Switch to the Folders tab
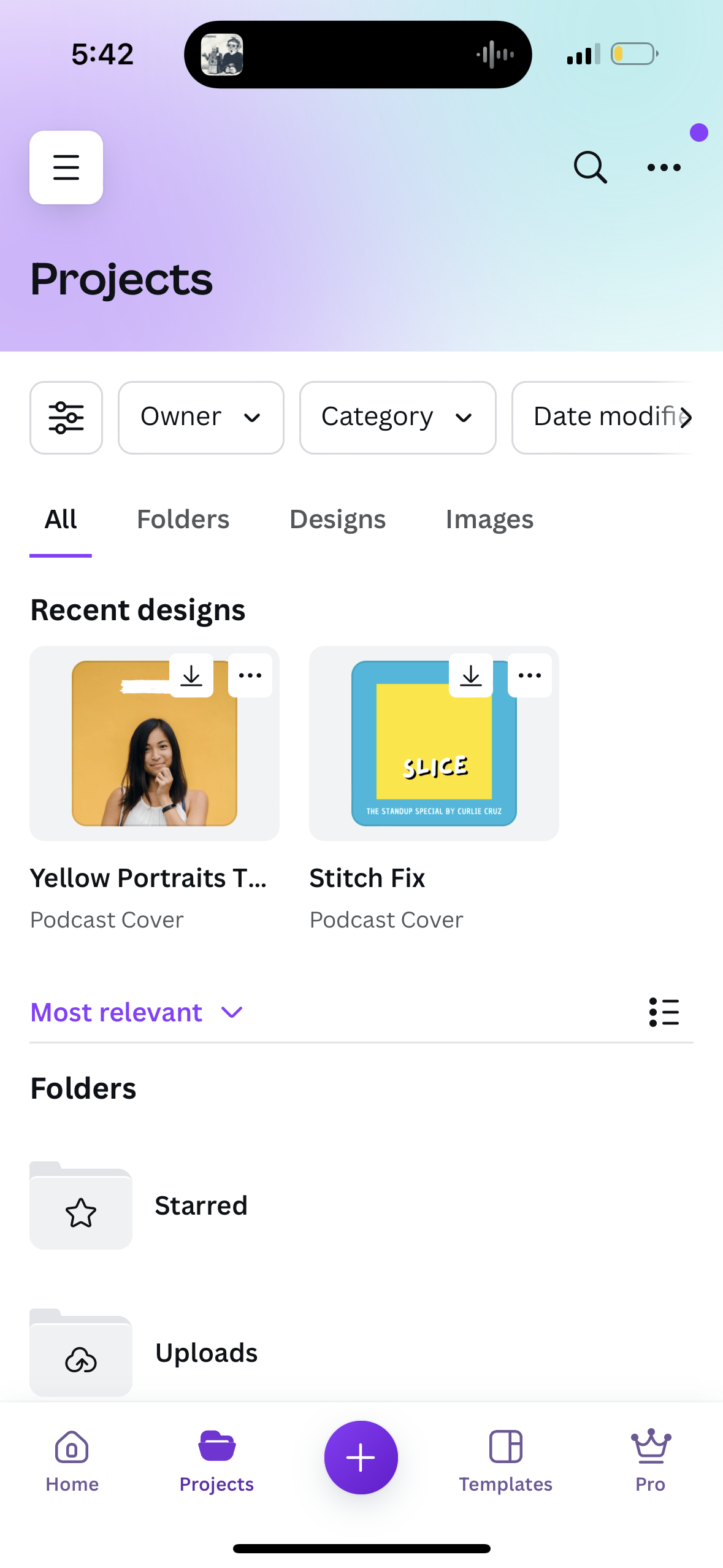This screenshot has width=723, height=1568. tap(183, 519)
